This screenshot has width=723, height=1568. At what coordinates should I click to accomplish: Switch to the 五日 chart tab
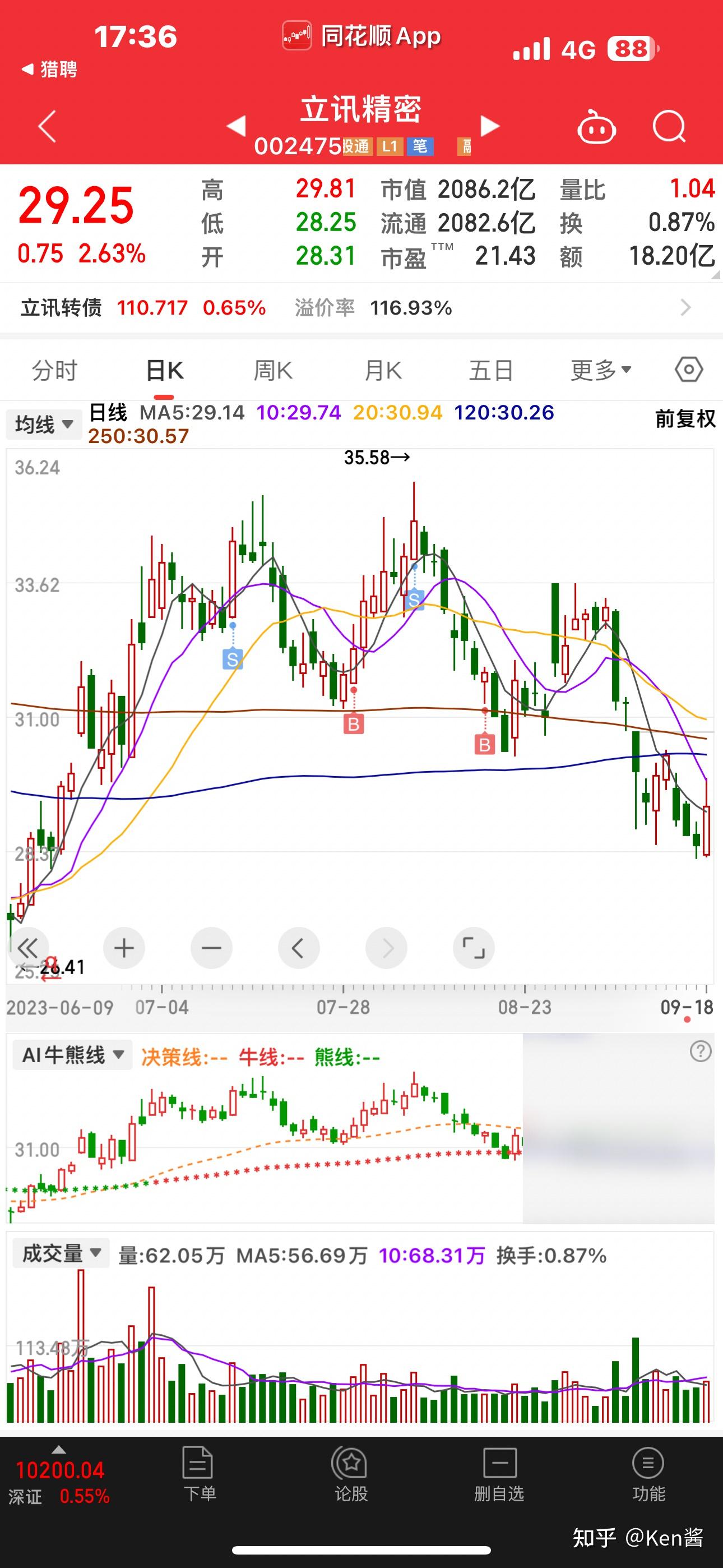point(491,370)
